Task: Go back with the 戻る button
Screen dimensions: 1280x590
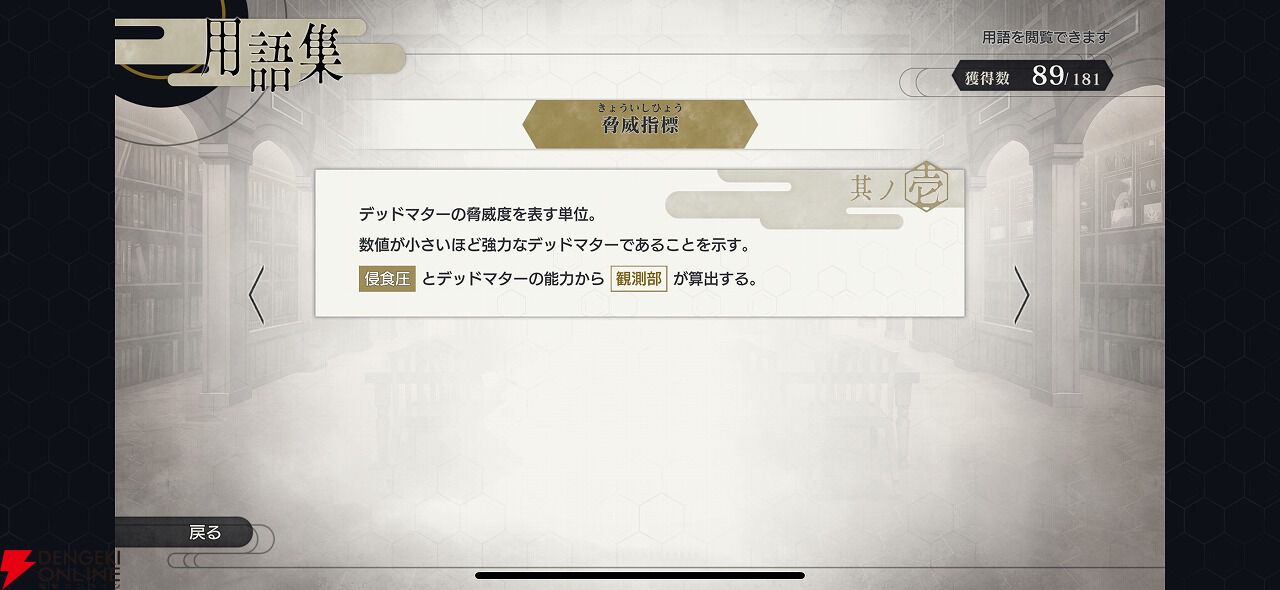Action: pyautogui.click(x=204, y=533)
